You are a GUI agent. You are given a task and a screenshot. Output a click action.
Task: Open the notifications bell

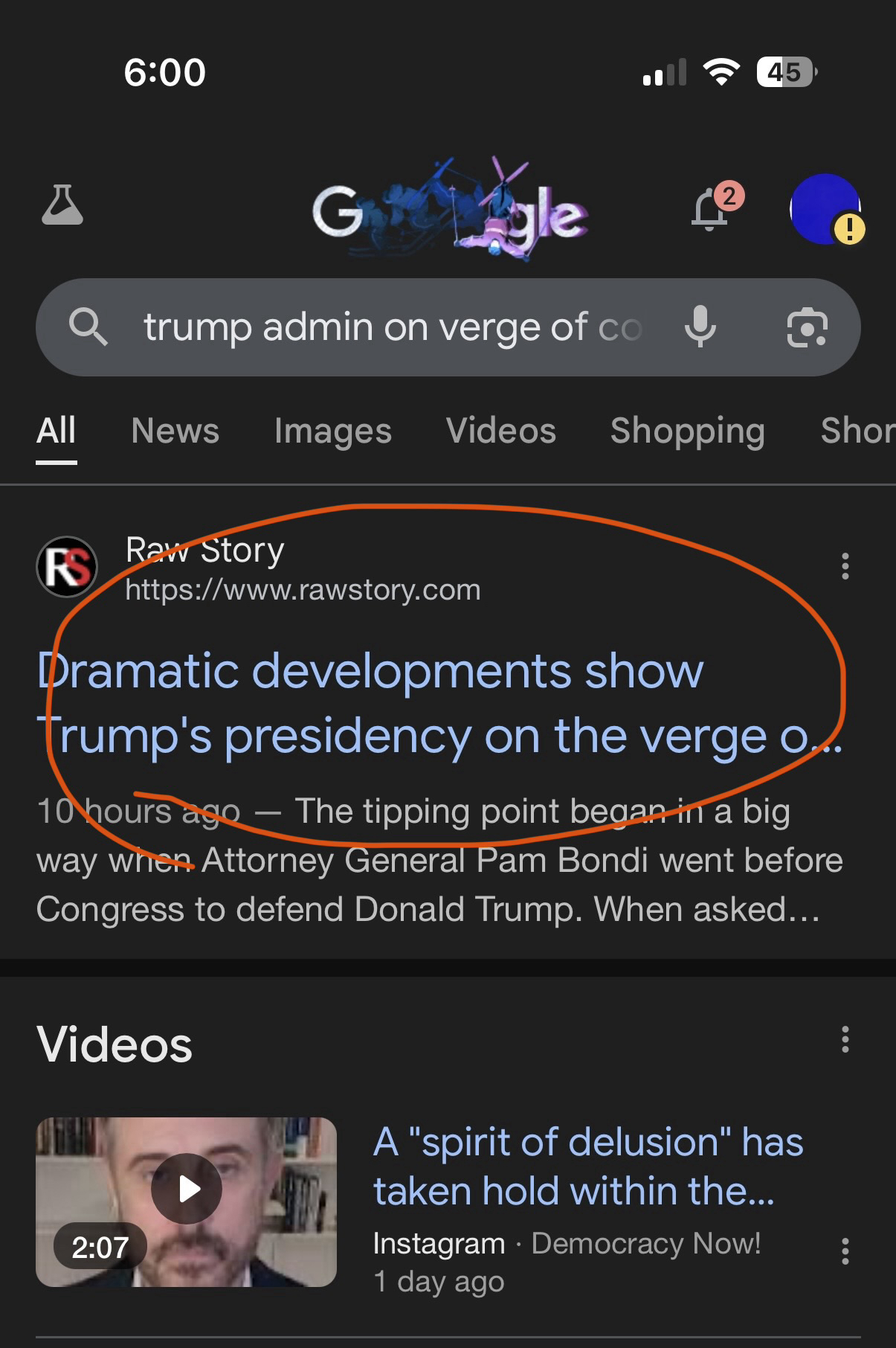(711, 209)
